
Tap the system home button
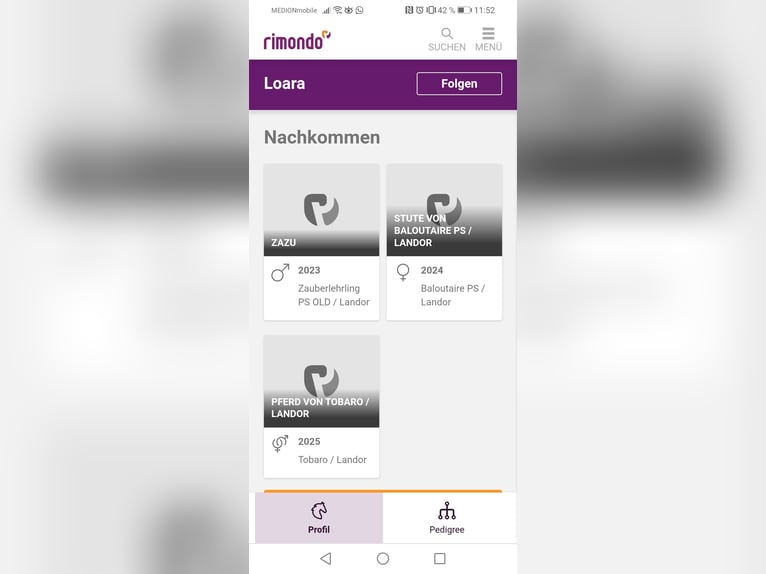383,559
